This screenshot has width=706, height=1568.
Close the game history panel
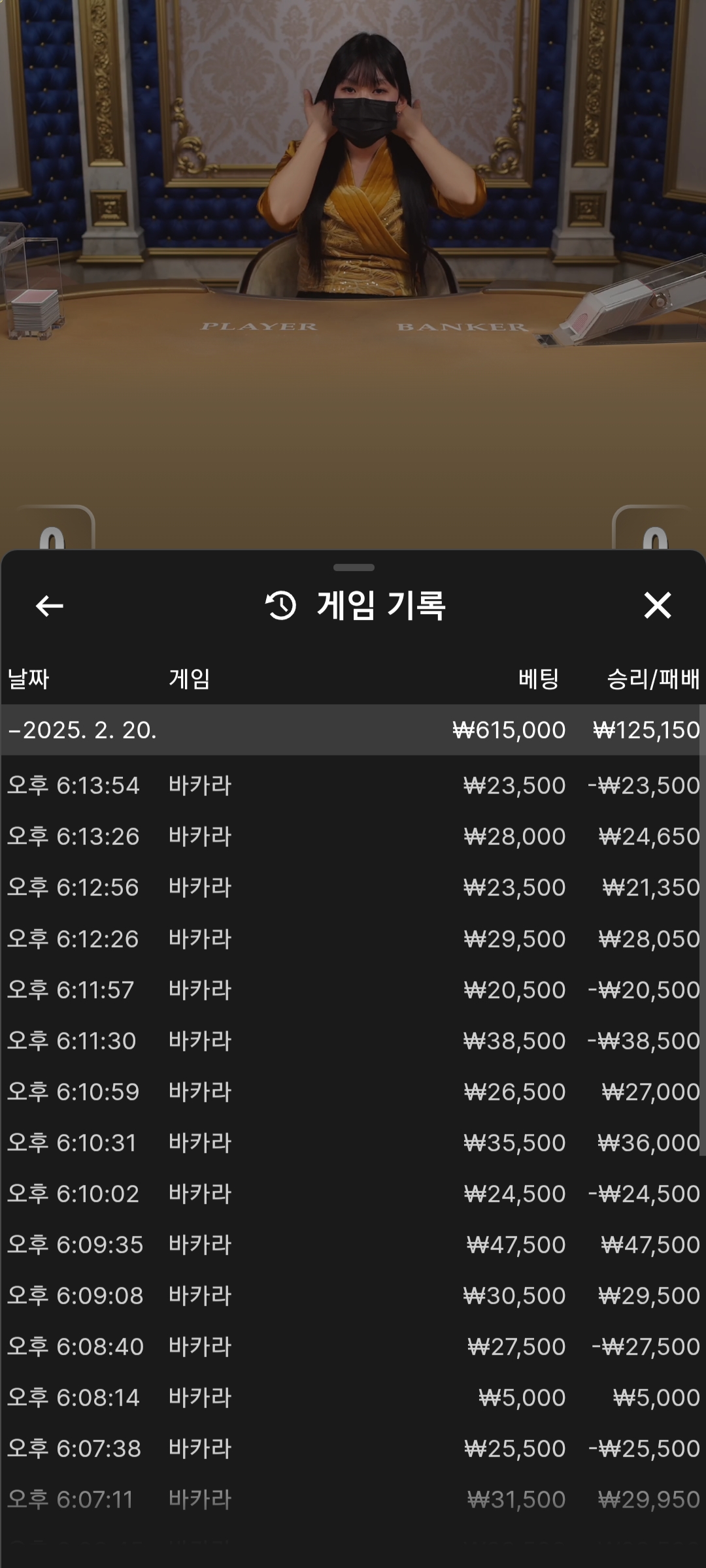[657, 605]
